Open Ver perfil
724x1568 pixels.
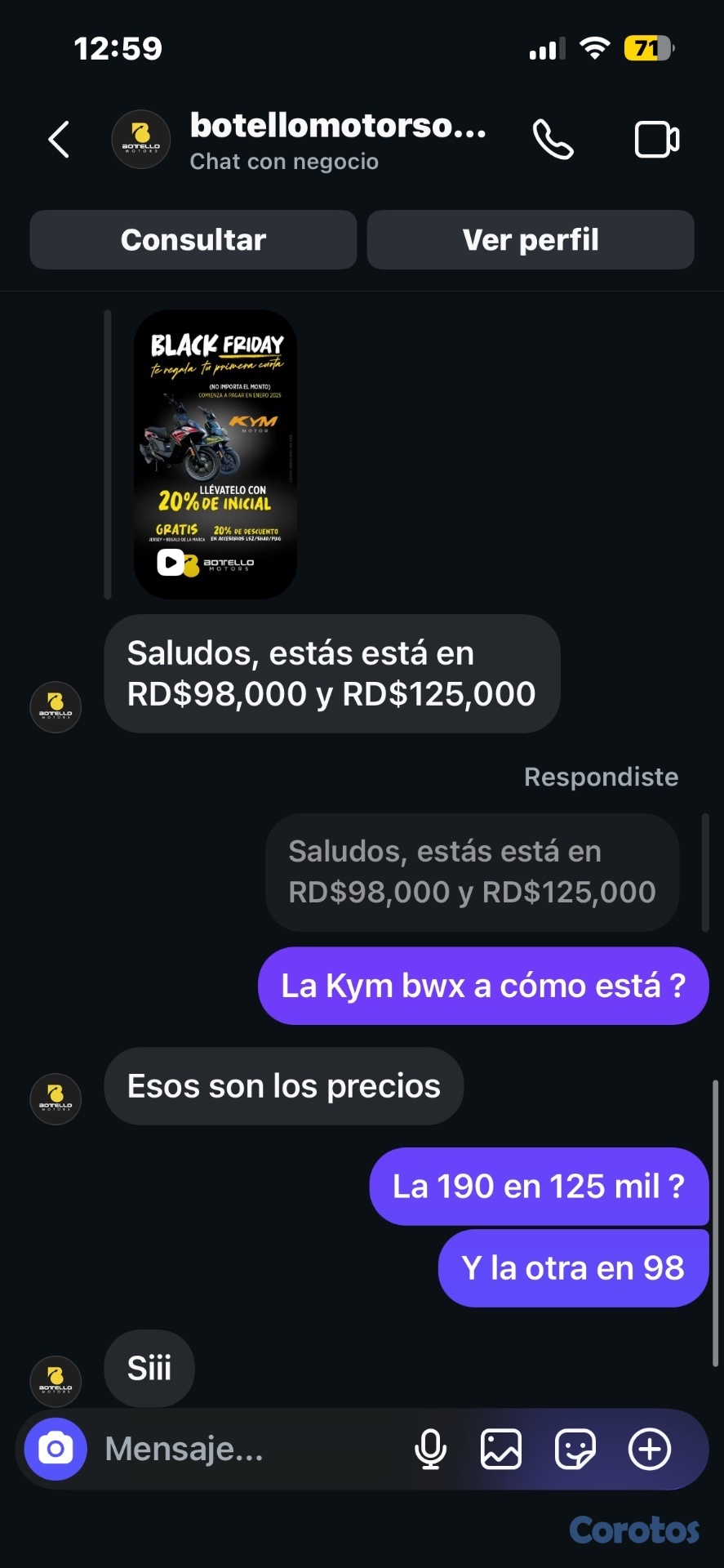(531, 240)
